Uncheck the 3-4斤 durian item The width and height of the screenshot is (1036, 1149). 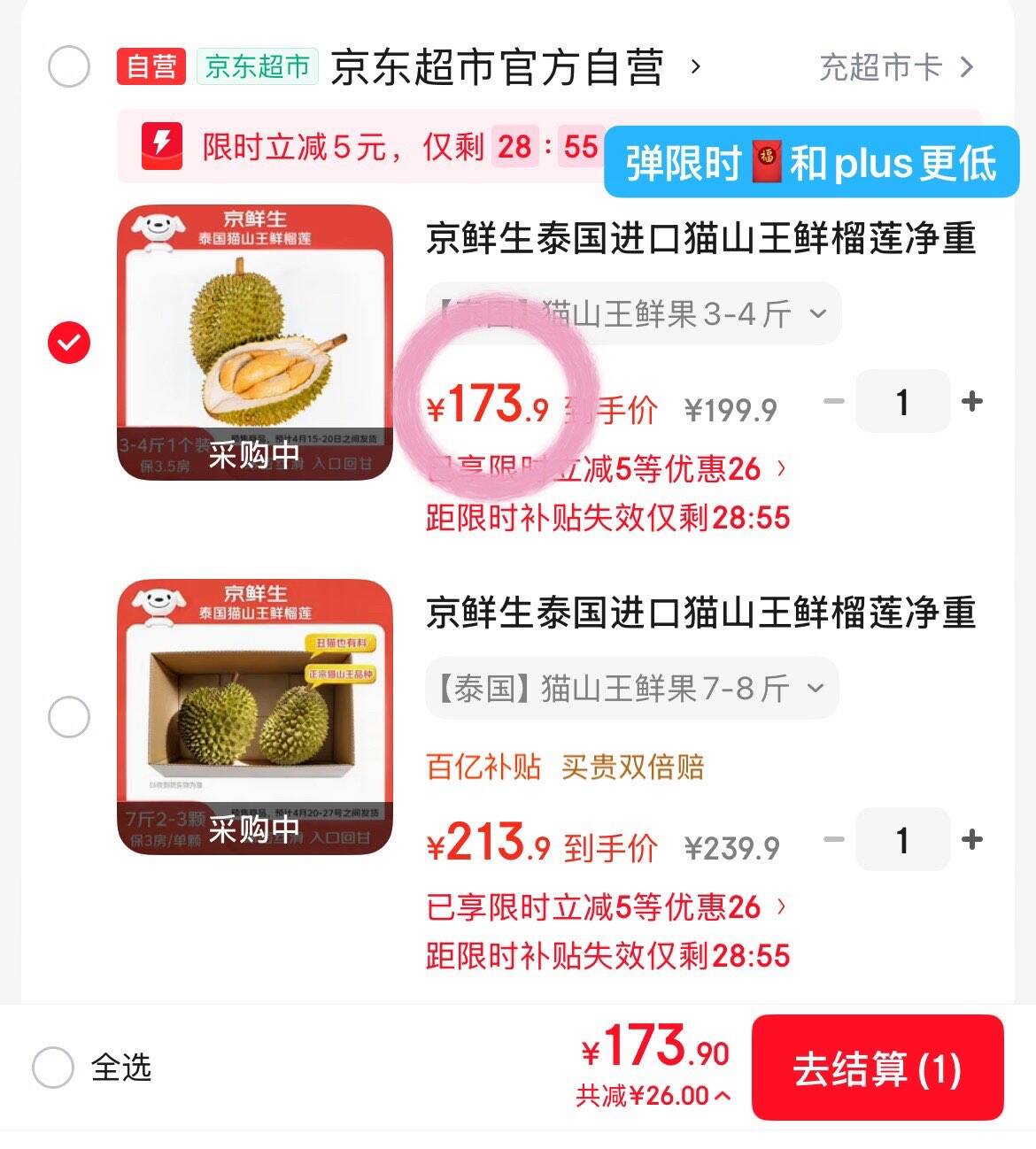tap(69, 343)
